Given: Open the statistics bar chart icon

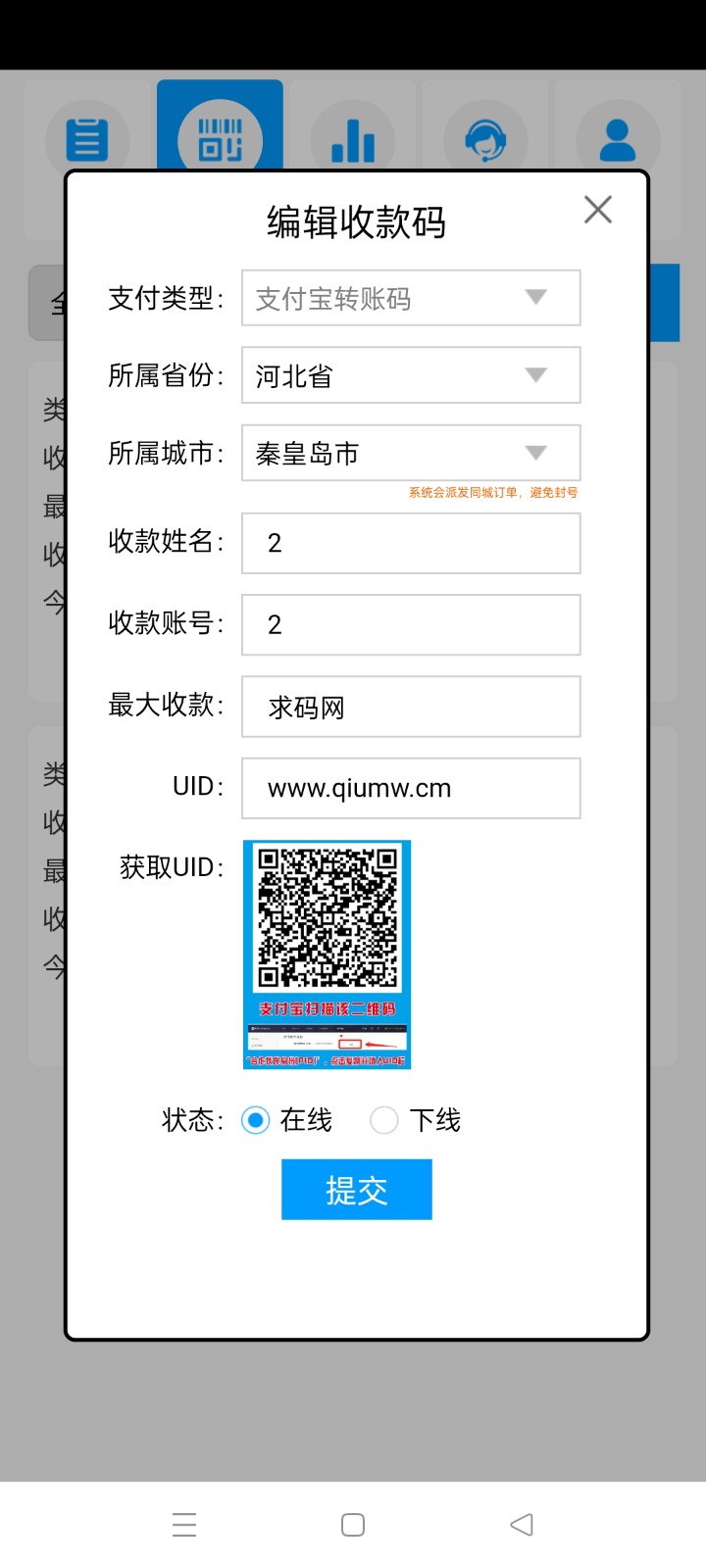Looking at the screenshot, I should pos(353,140).
